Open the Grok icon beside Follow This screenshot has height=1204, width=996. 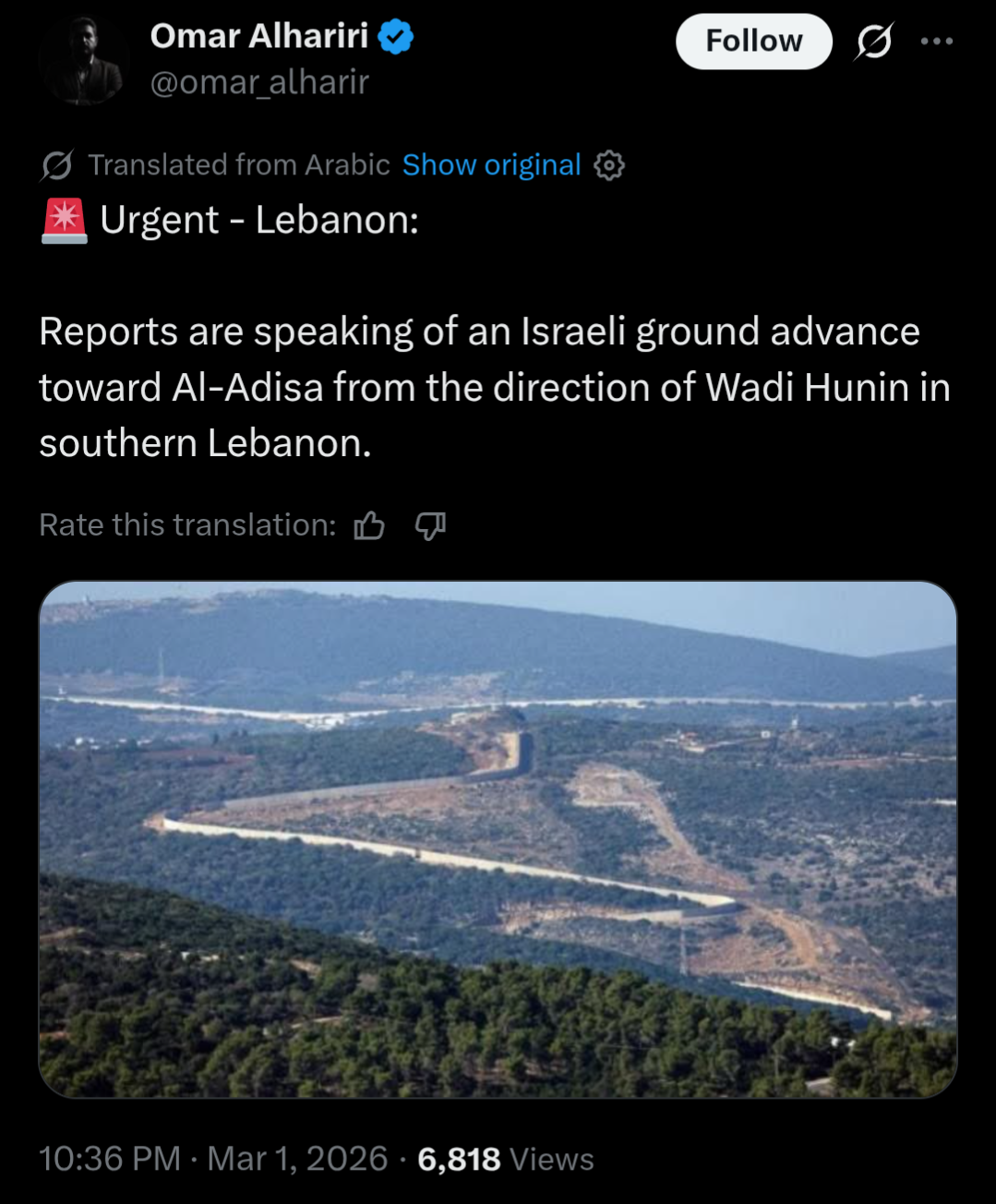[873, 42]
